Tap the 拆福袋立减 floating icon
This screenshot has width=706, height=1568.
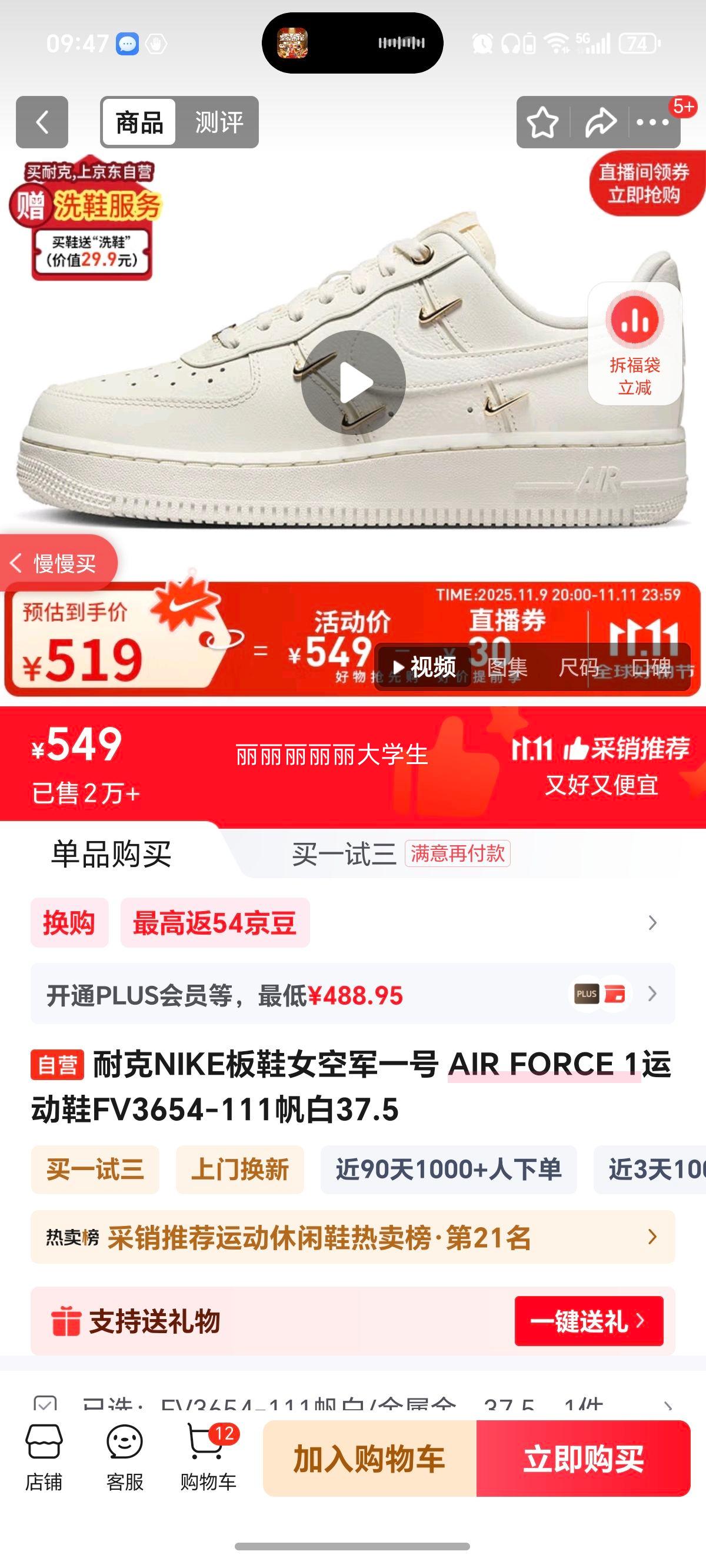tap(637, 341)
